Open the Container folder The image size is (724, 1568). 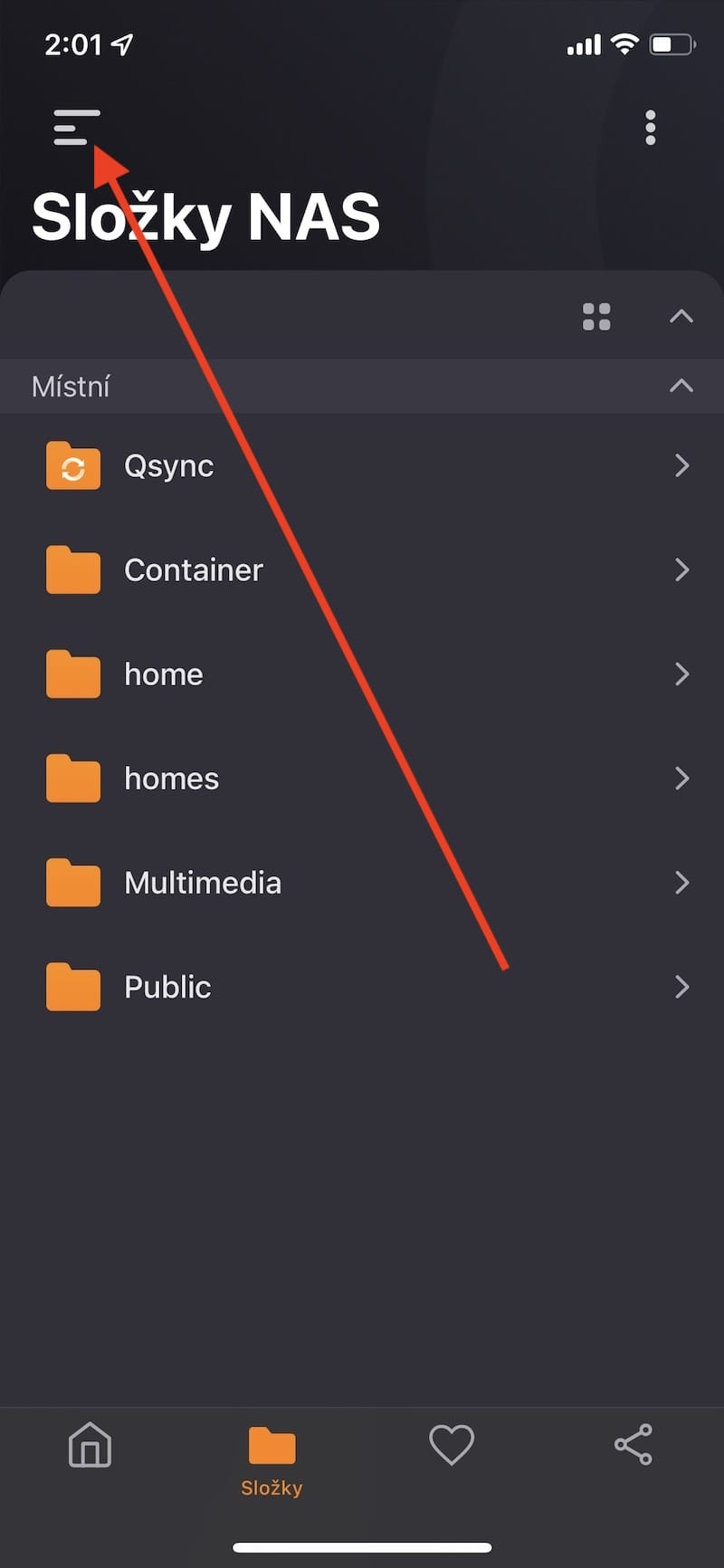362,570
